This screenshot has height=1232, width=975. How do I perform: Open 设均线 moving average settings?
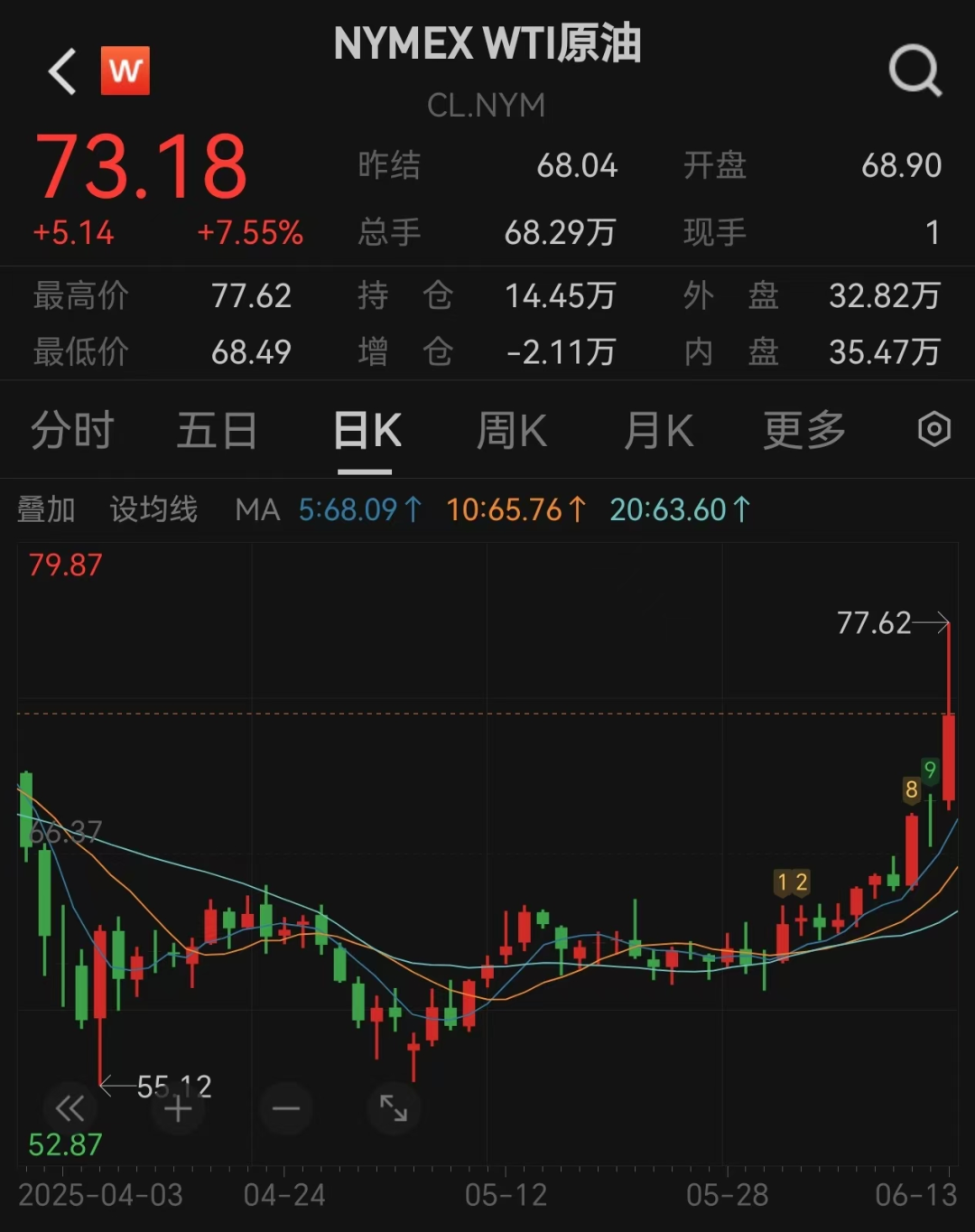click(153, 509)
